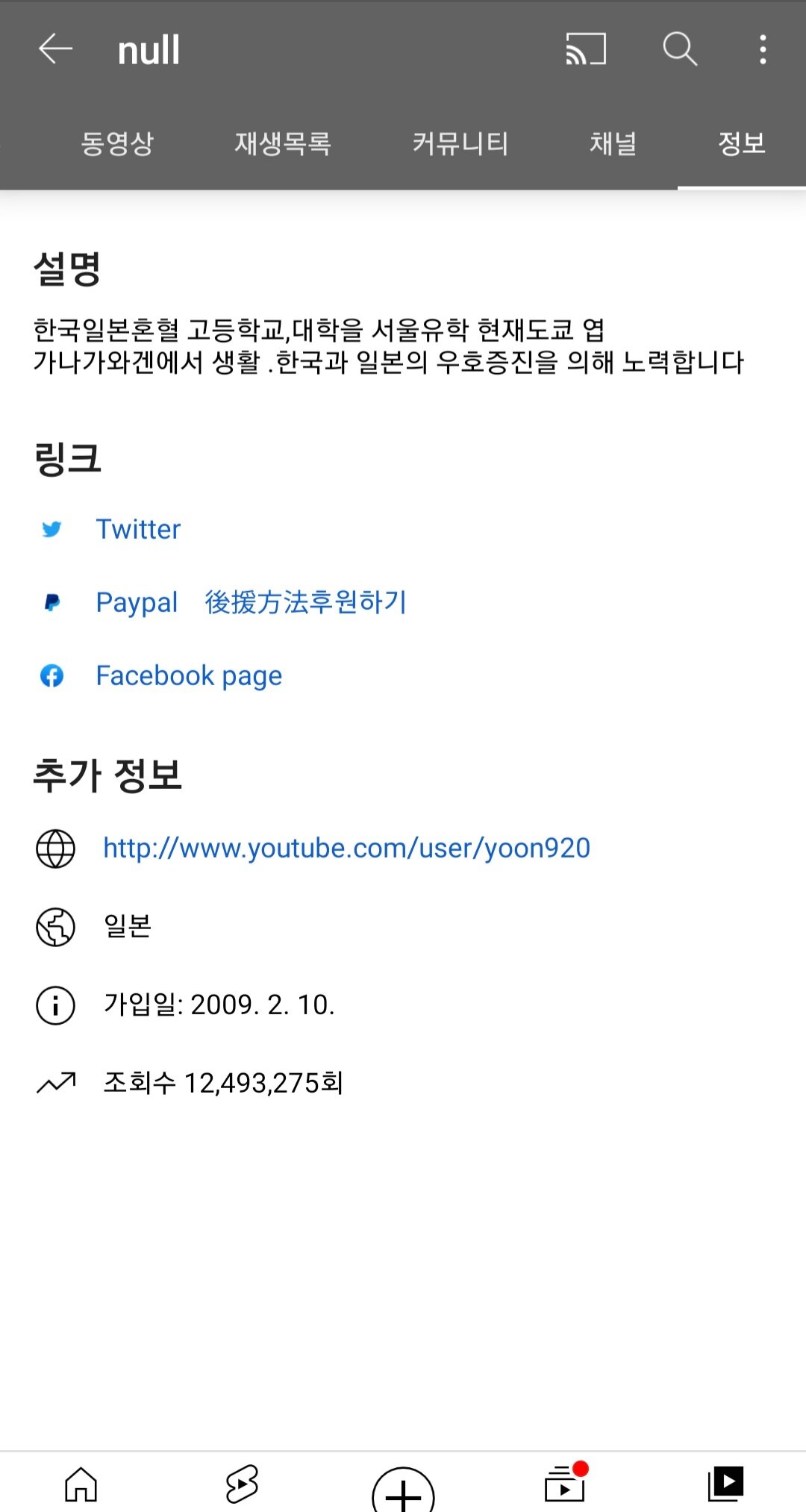Go to the Home tab

(x=81, y=1484)
